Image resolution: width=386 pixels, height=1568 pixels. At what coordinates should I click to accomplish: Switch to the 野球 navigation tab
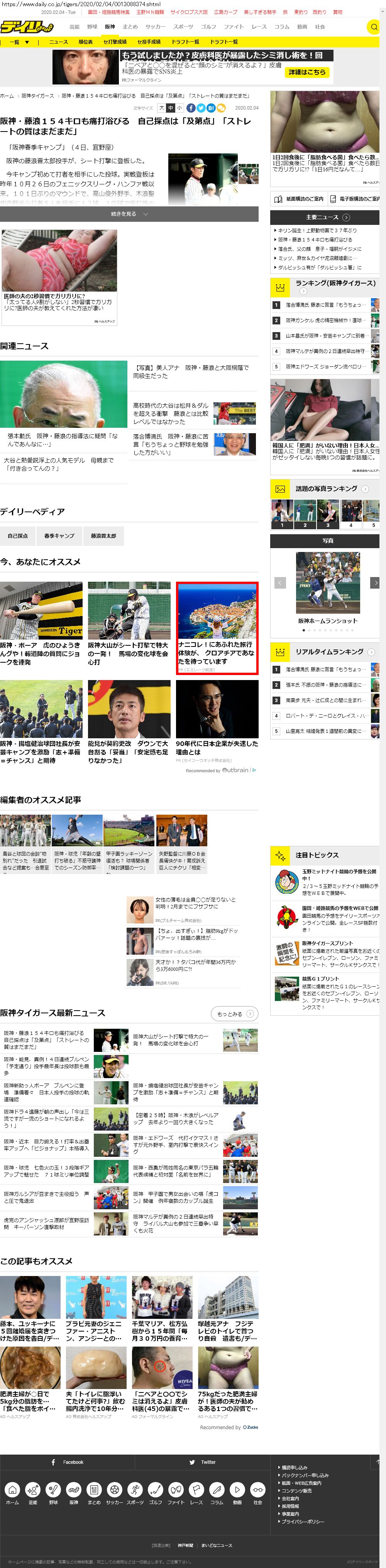92,27
